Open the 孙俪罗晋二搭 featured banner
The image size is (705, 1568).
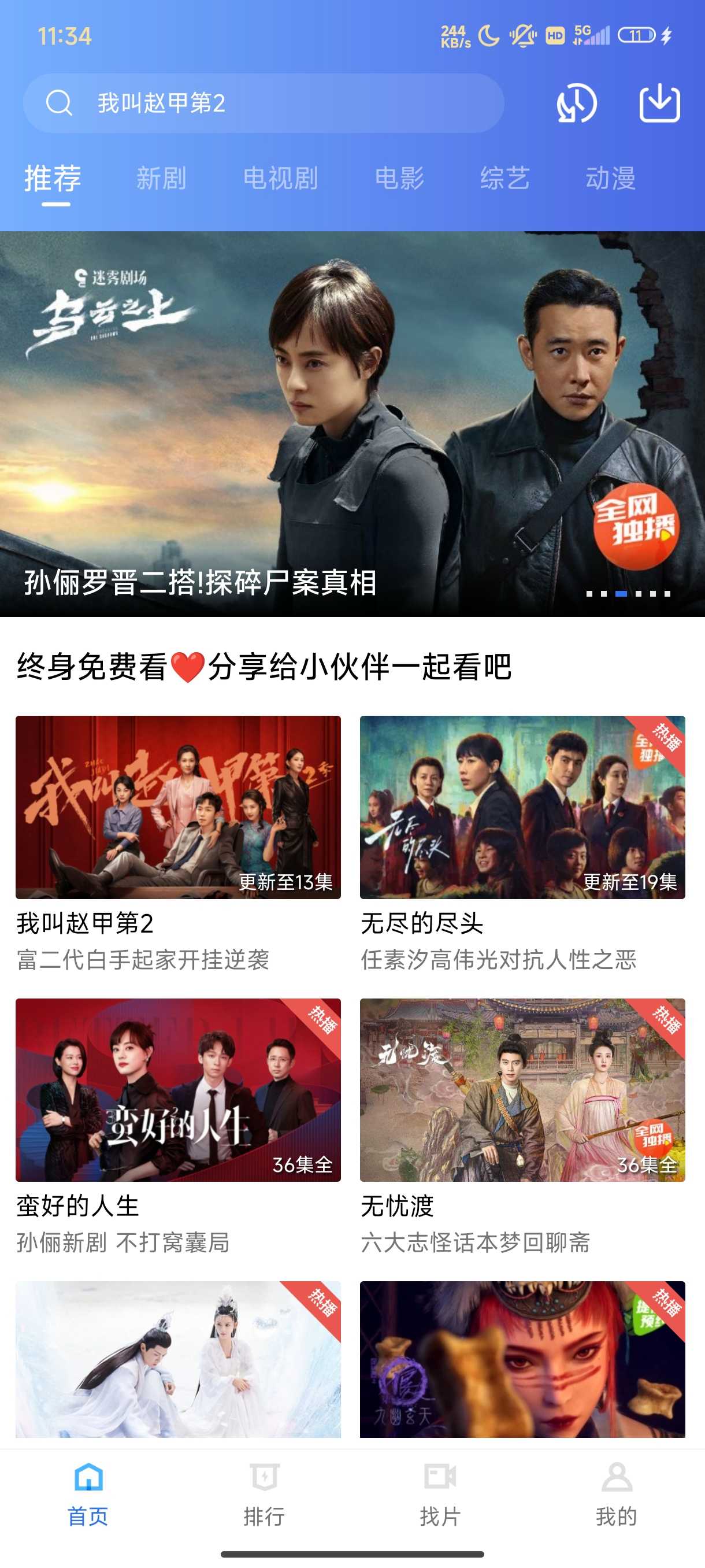pos(352,424)
